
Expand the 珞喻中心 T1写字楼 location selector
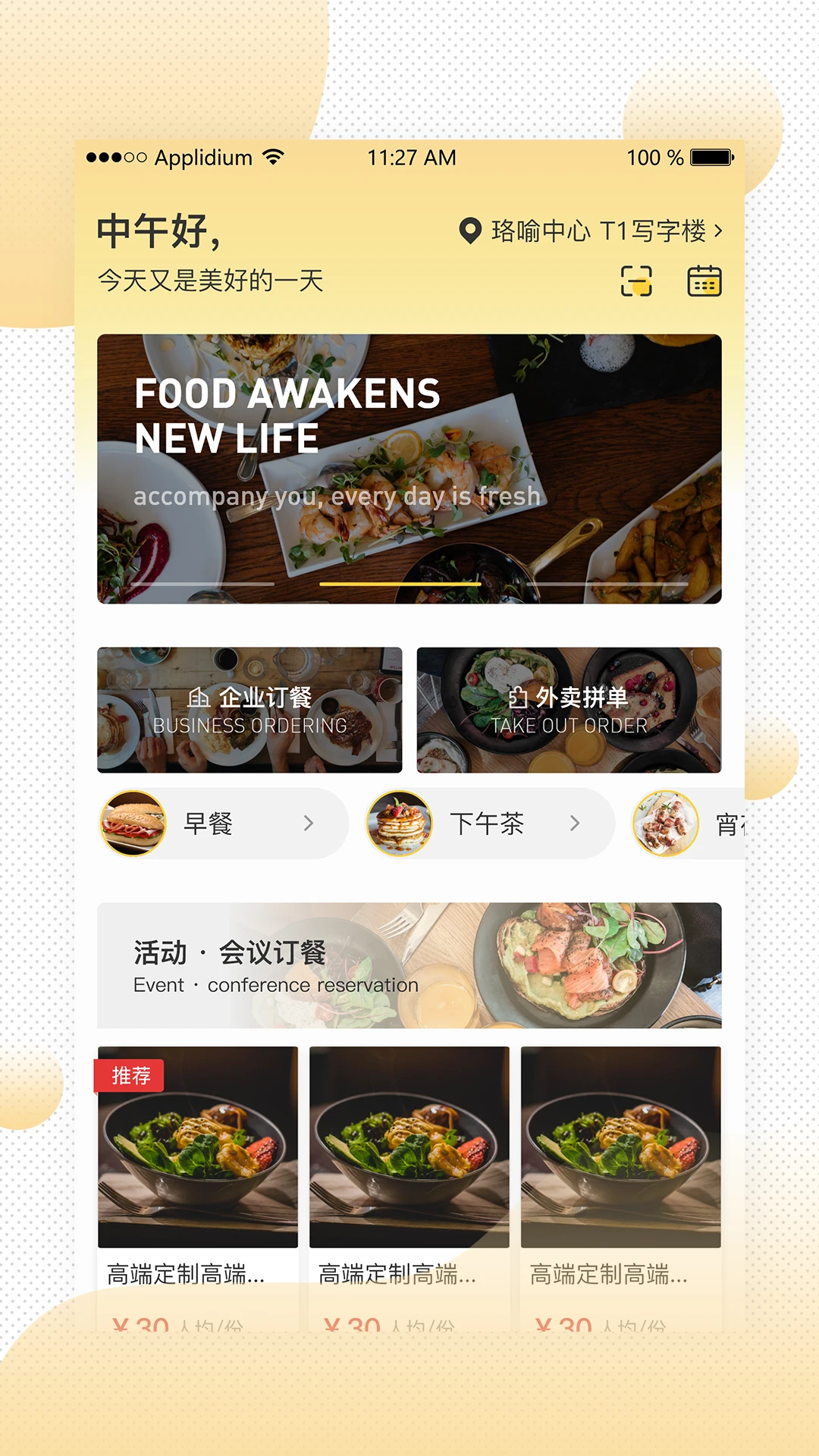(599, 231)
